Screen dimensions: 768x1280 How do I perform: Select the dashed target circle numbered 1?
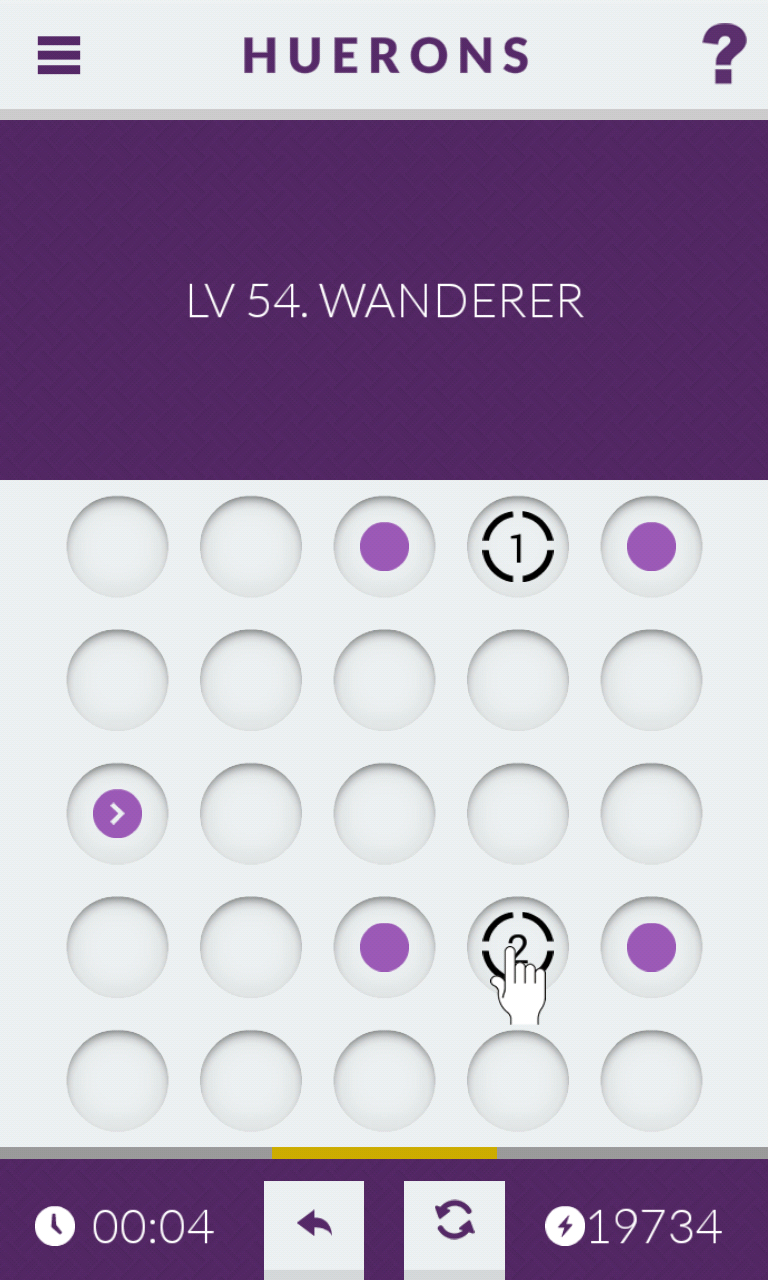(x=518, y=547)
